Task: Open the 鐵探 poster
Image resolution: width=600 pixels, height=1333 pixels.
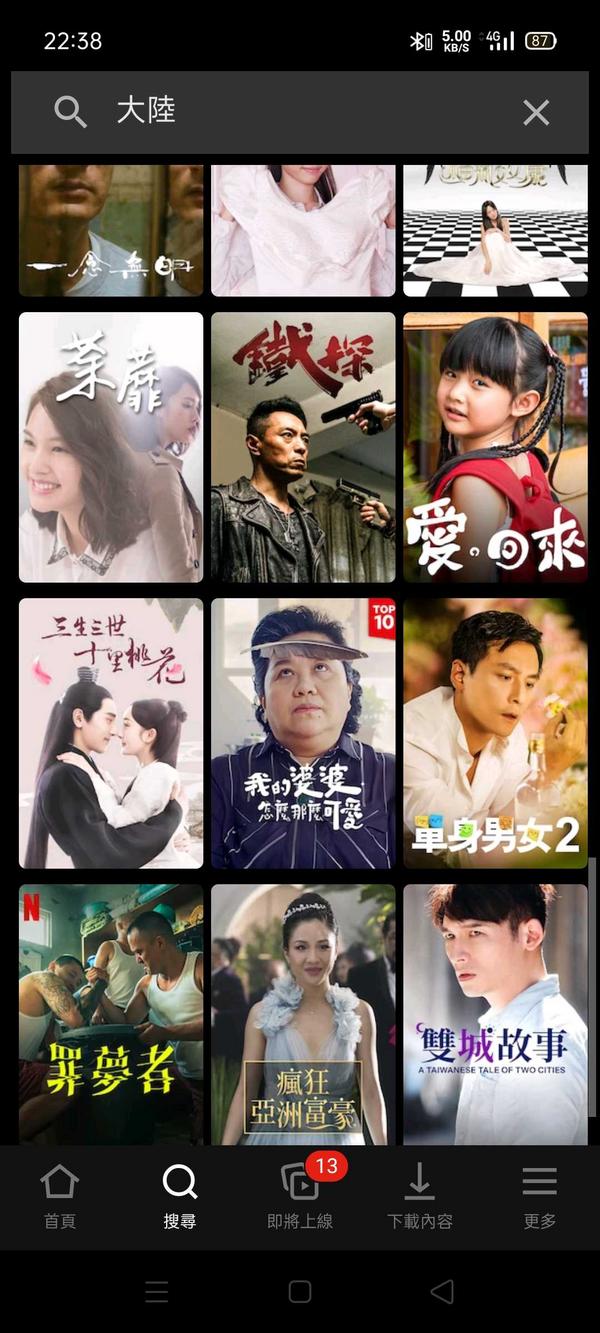Action: coord(303,447)
